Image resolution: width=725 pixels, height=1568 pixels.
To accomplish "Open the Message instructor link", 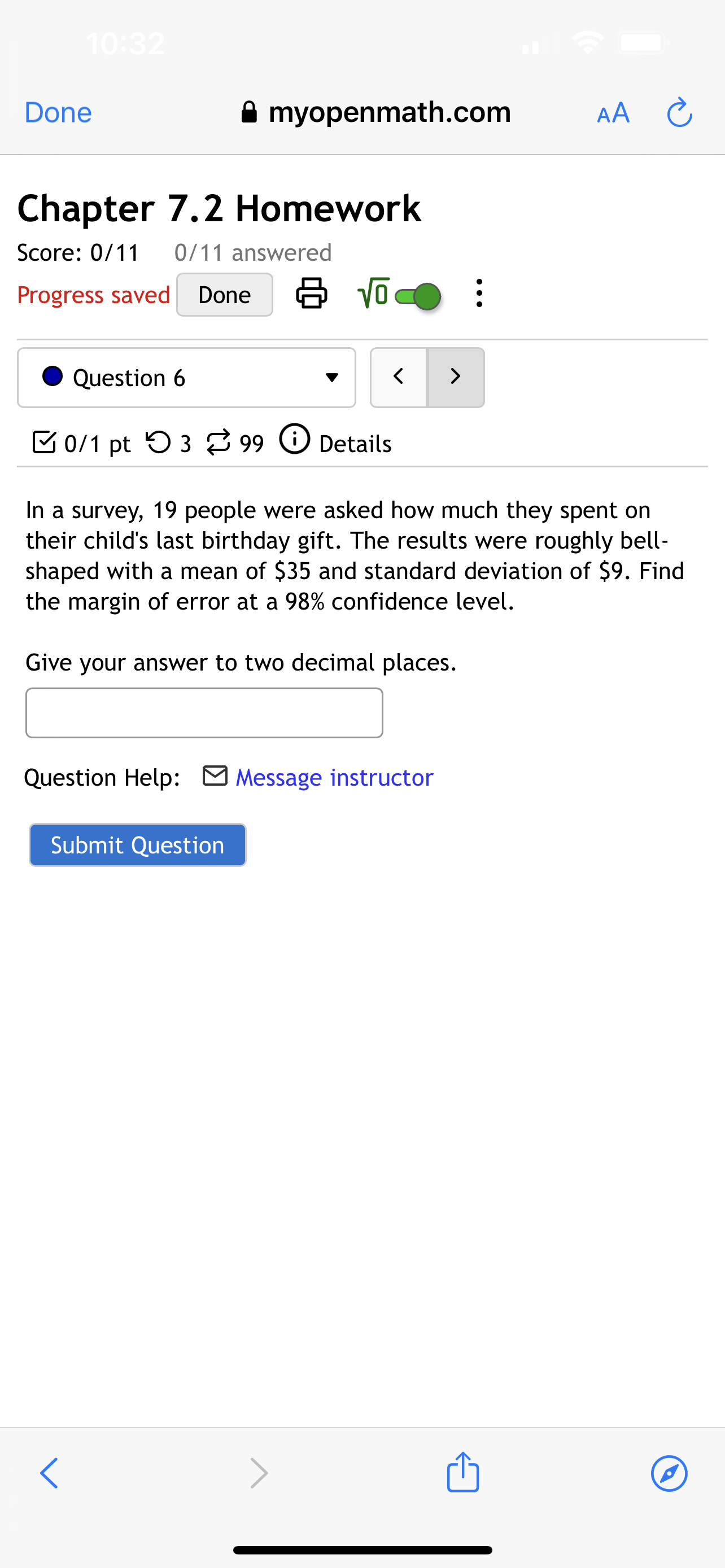I will [334, 777].
